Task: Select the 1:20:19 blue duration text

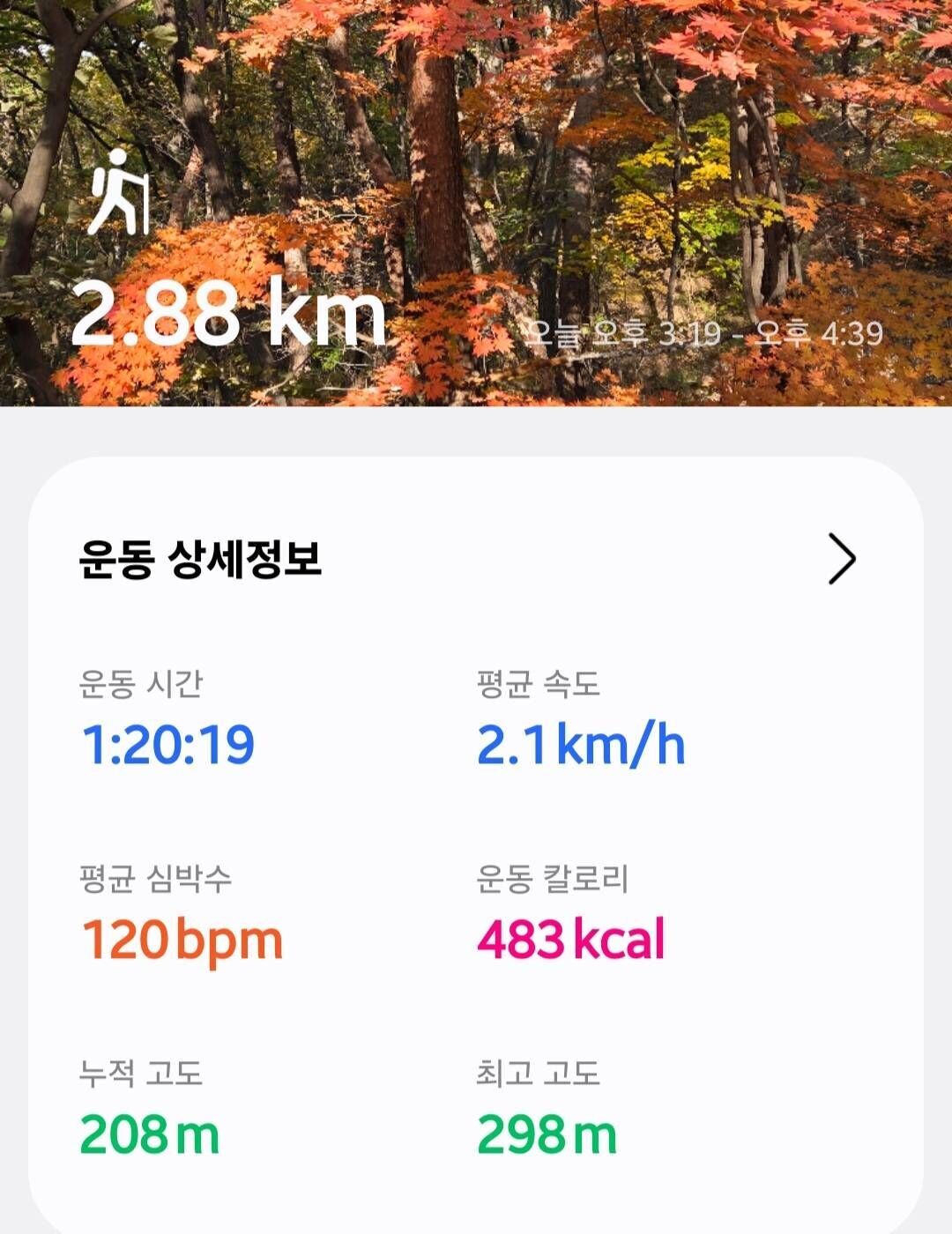Action: click(167, 745)
